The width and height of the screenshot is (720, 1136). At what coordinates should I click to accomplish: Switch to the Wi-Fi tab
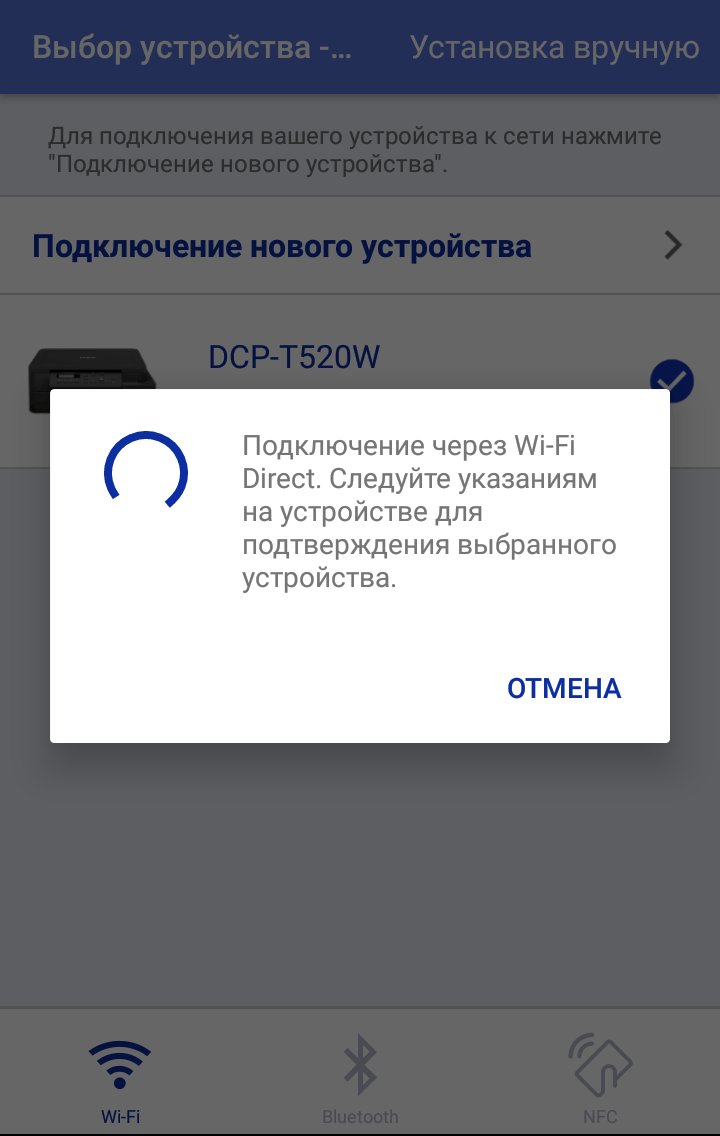(x=120, y=1079)
